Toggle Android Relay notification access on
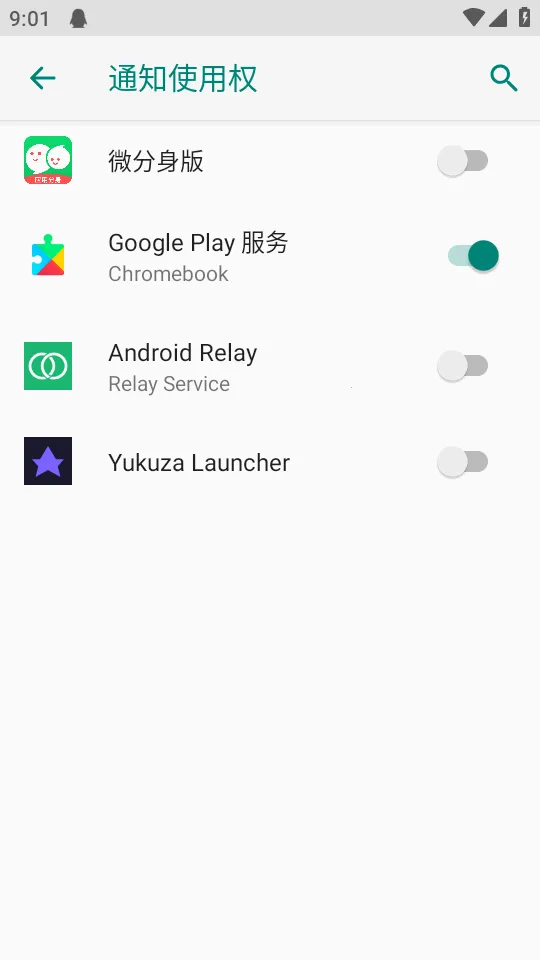The height and width of the screenshot is (960, 540). point(463,366)
